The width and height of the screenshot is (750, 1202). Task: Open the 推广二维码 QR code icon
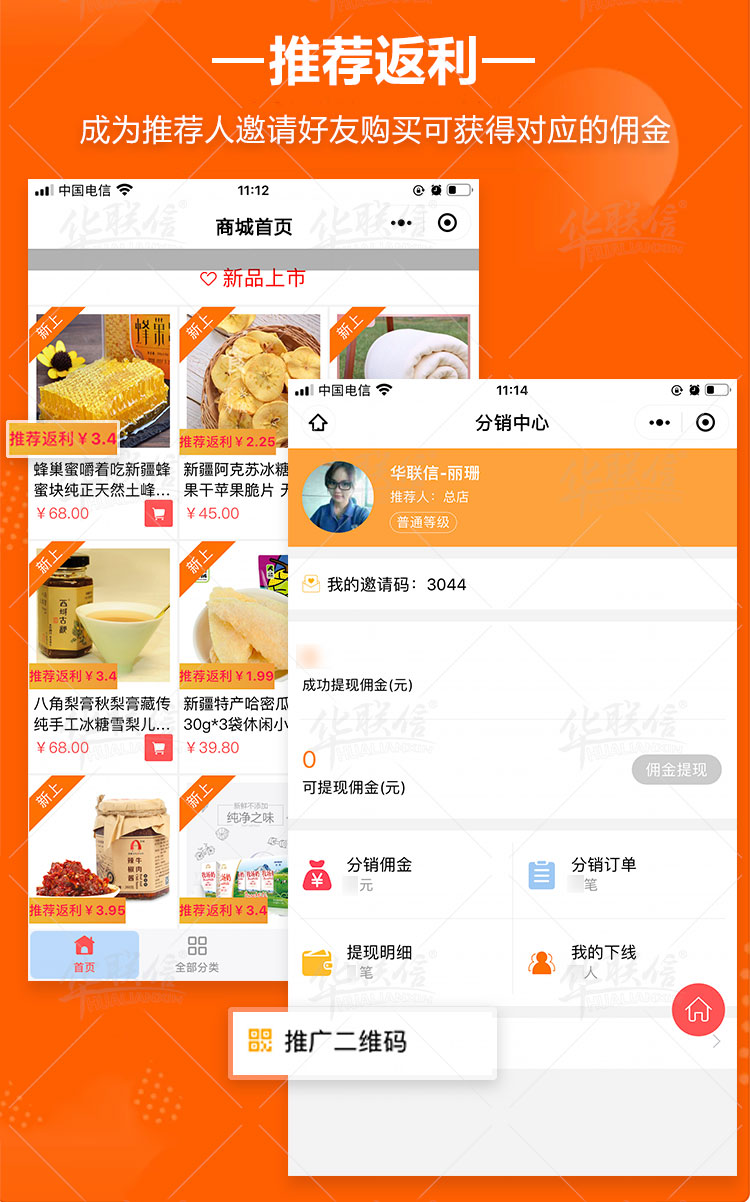pyautogui.click(x=262, y=1043)
